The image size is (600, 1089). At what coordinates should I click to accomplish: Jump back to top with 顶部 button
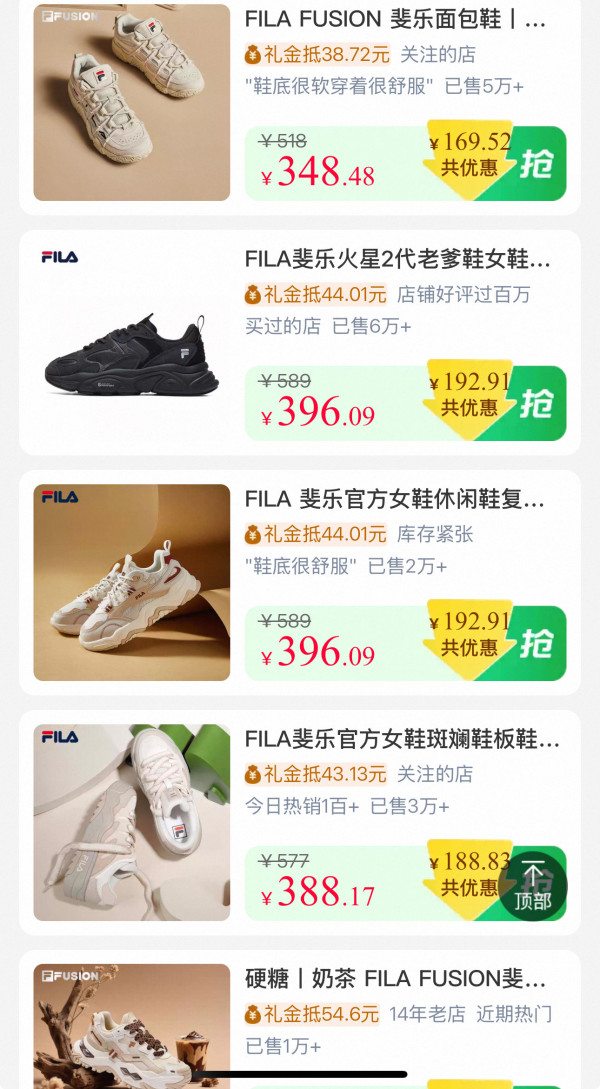533,886
